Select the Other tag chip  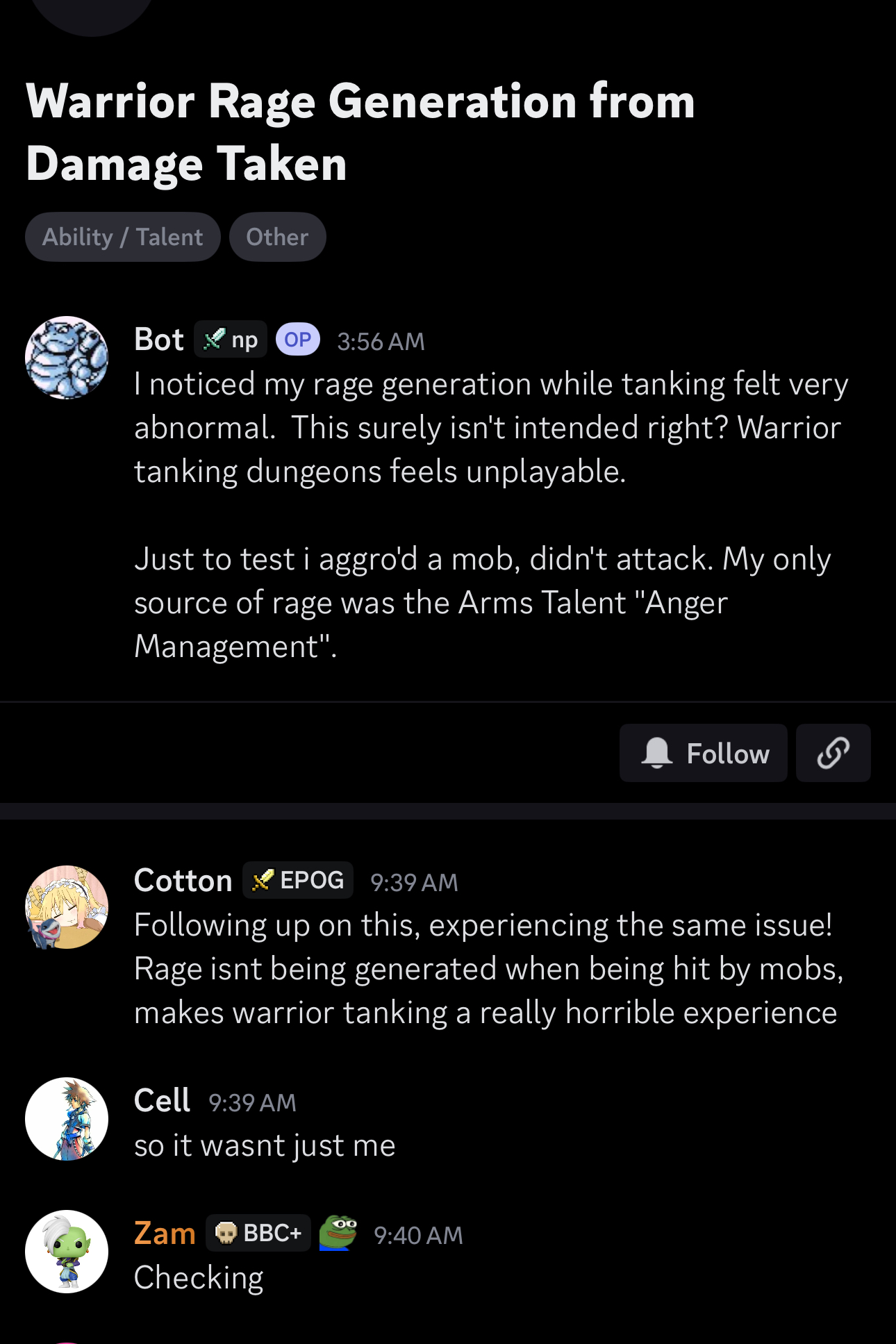click(277, 237)
